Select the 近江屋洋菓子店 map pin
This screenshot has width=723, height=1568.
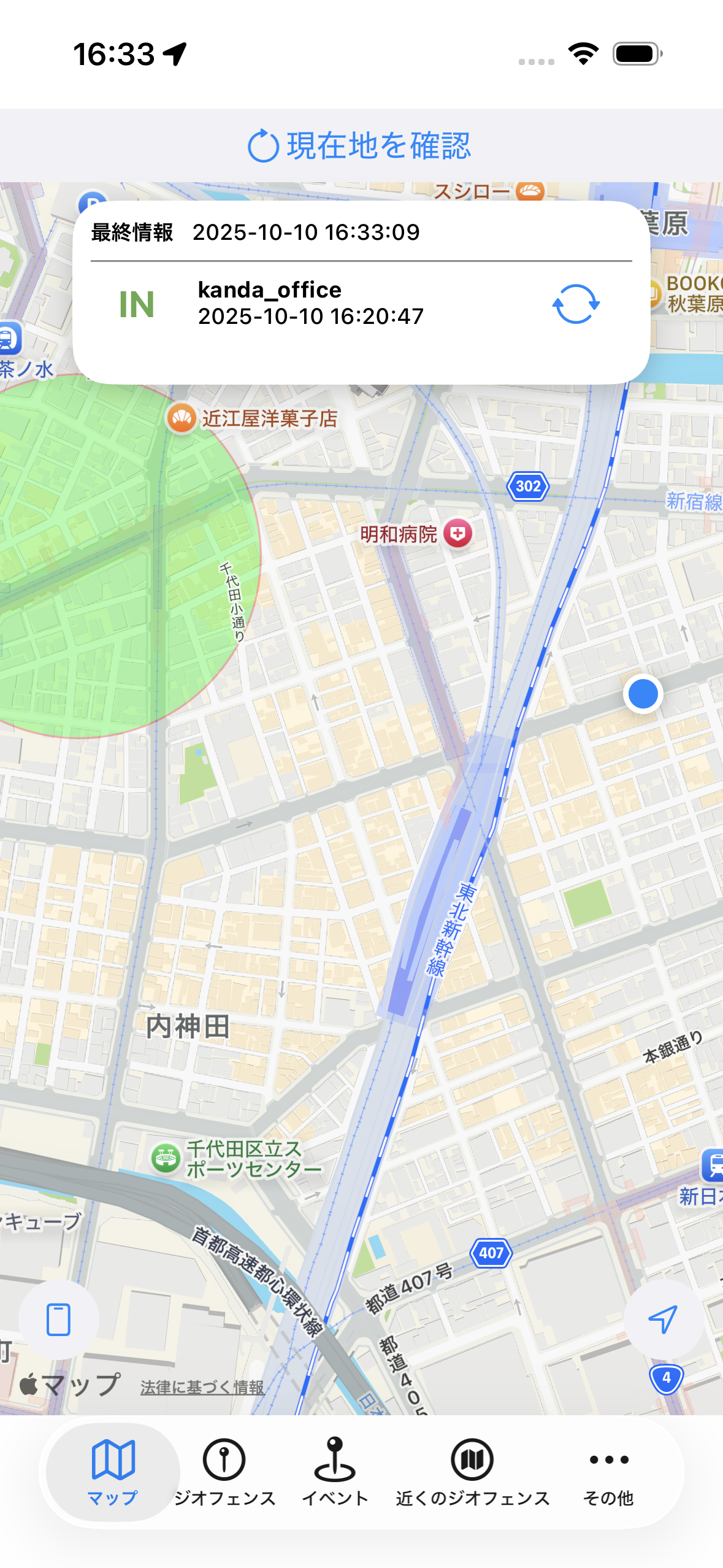[x=182, y=419]
